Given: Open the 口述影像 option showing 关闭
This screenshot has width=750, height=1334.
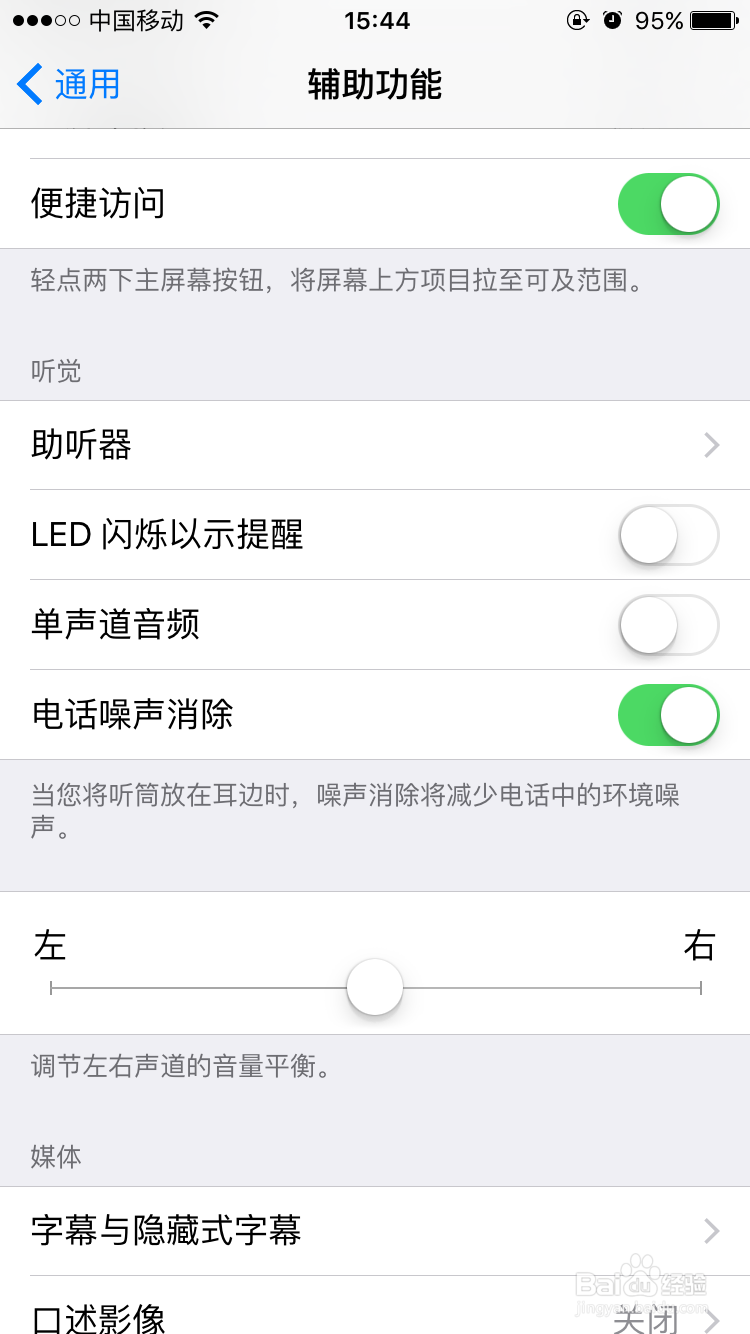Looking at the screenshot, I should (x=375, y=1317).
